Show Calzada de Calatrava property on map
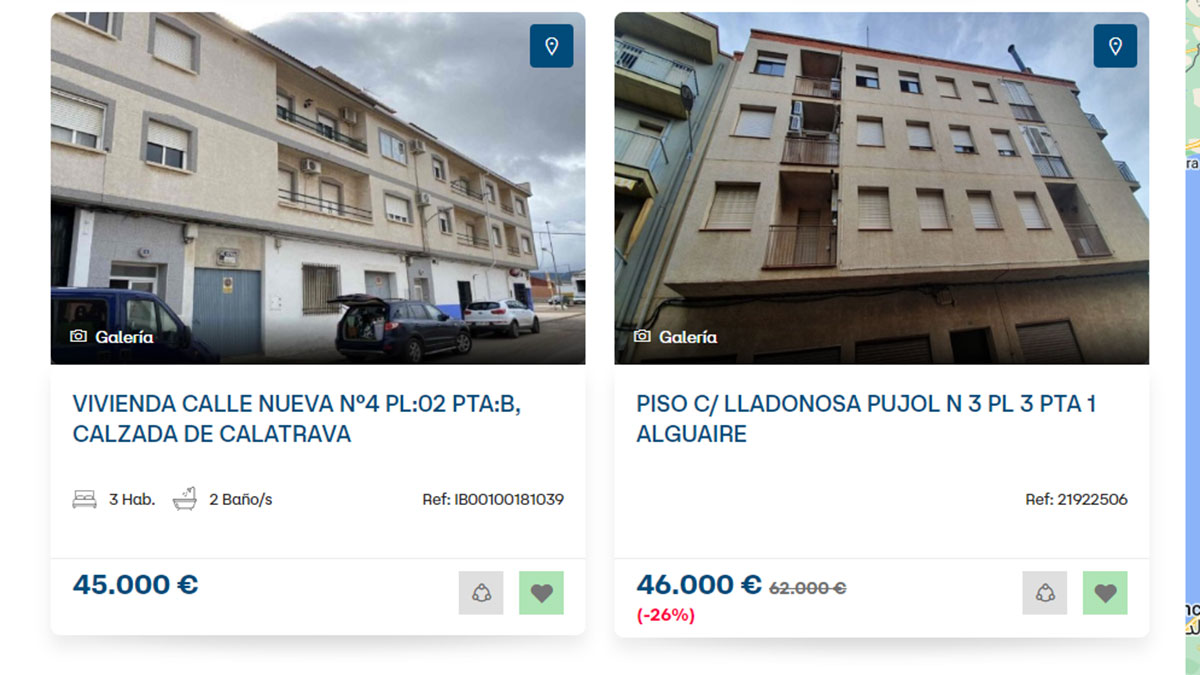 [551, 46]
